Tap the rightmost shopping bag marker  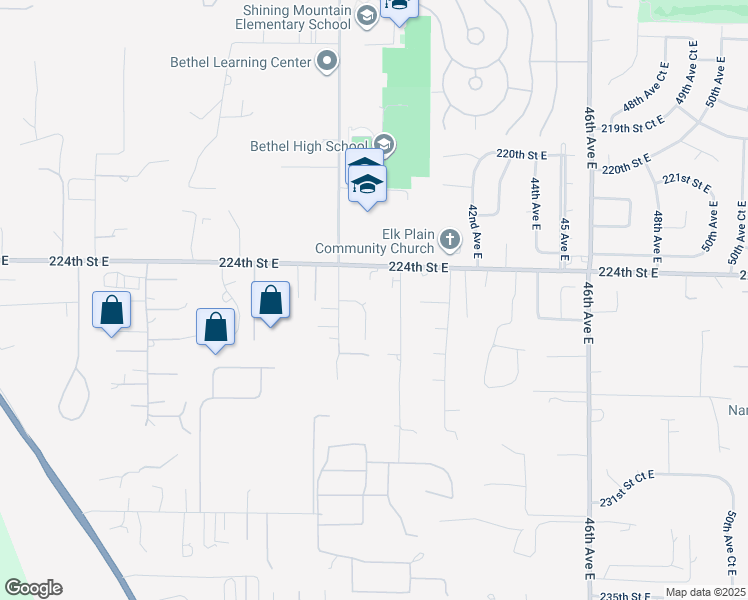coord(270,301)
